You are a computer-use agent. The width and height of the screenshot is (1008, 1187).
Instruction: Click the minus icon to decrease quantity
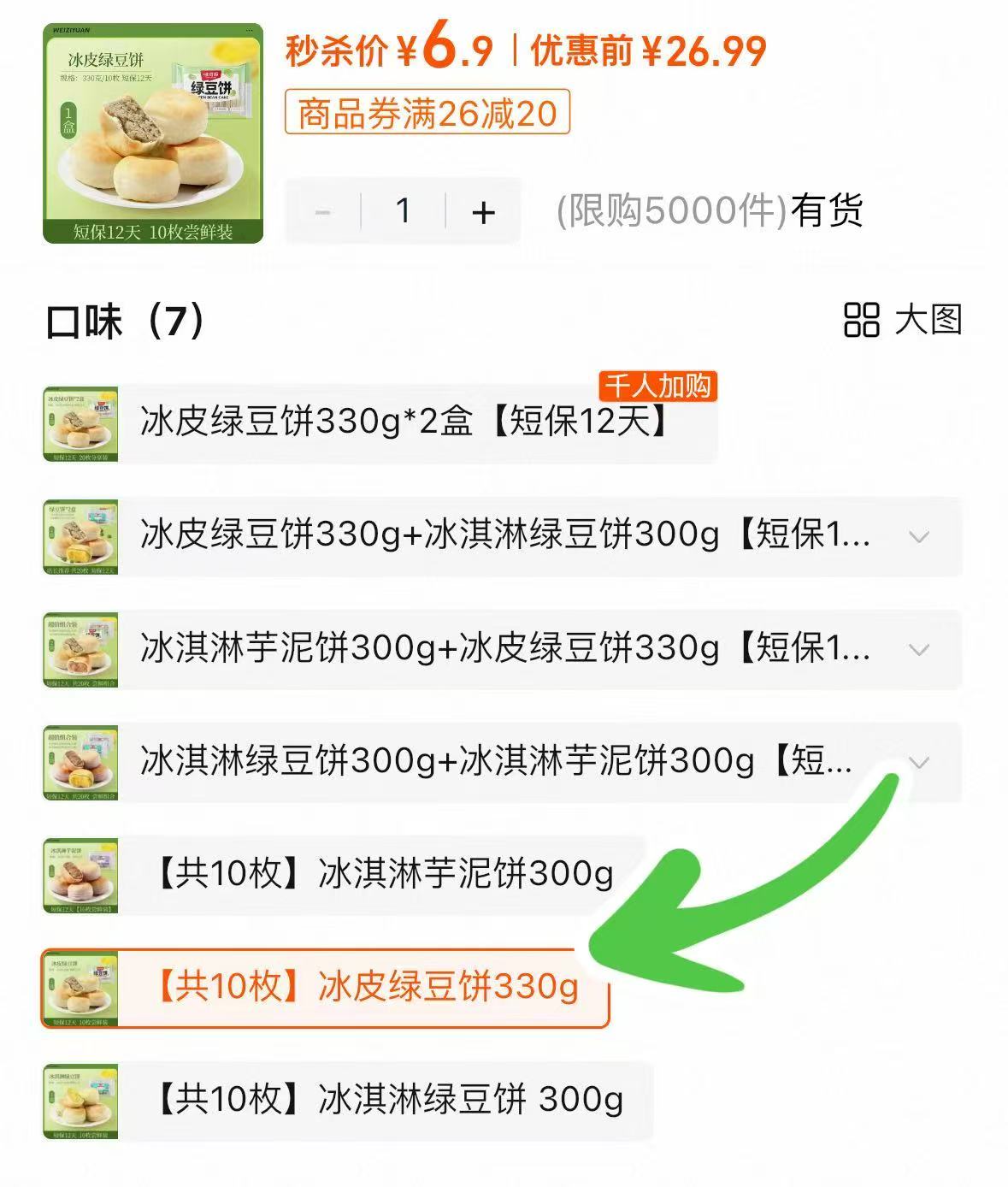point(323,212)
